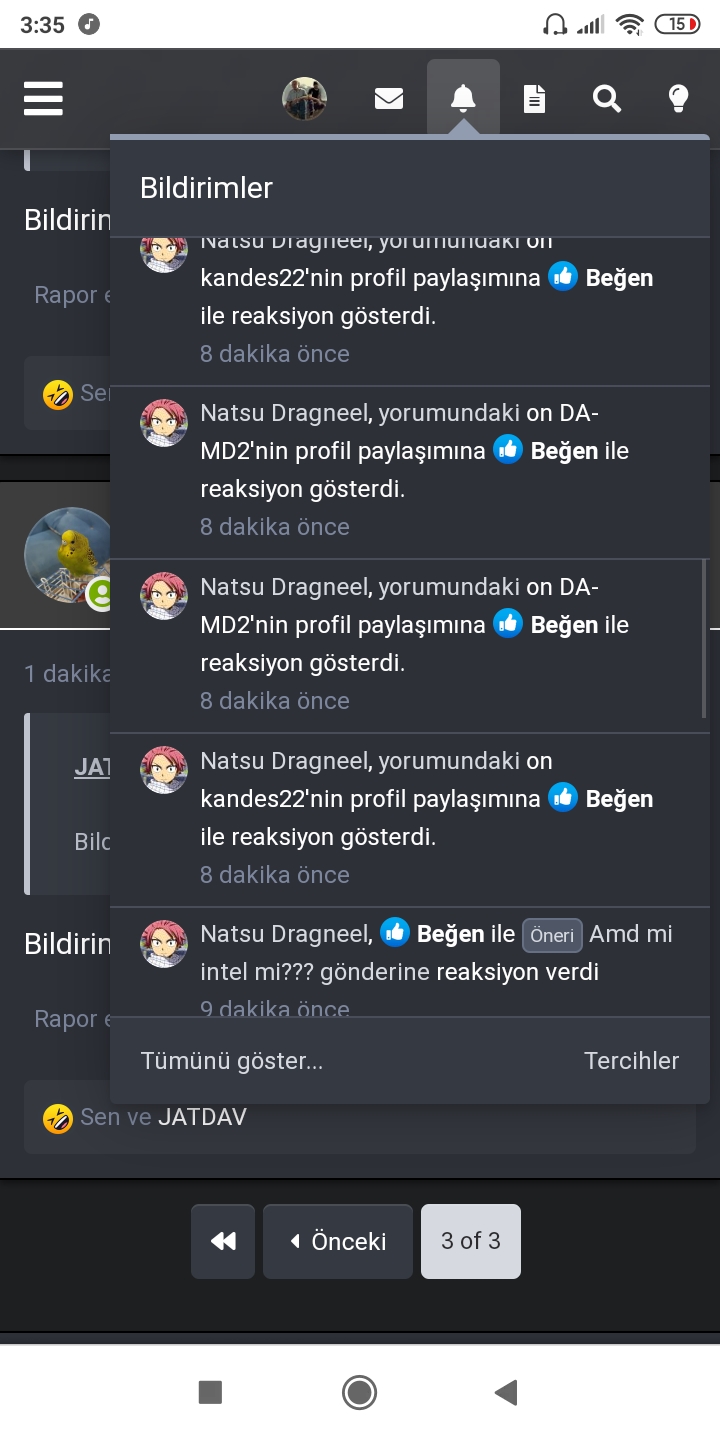This screenshot has width=720, height=1440.
Task: Toggle the light bulb theme switch
Action: 678,99
